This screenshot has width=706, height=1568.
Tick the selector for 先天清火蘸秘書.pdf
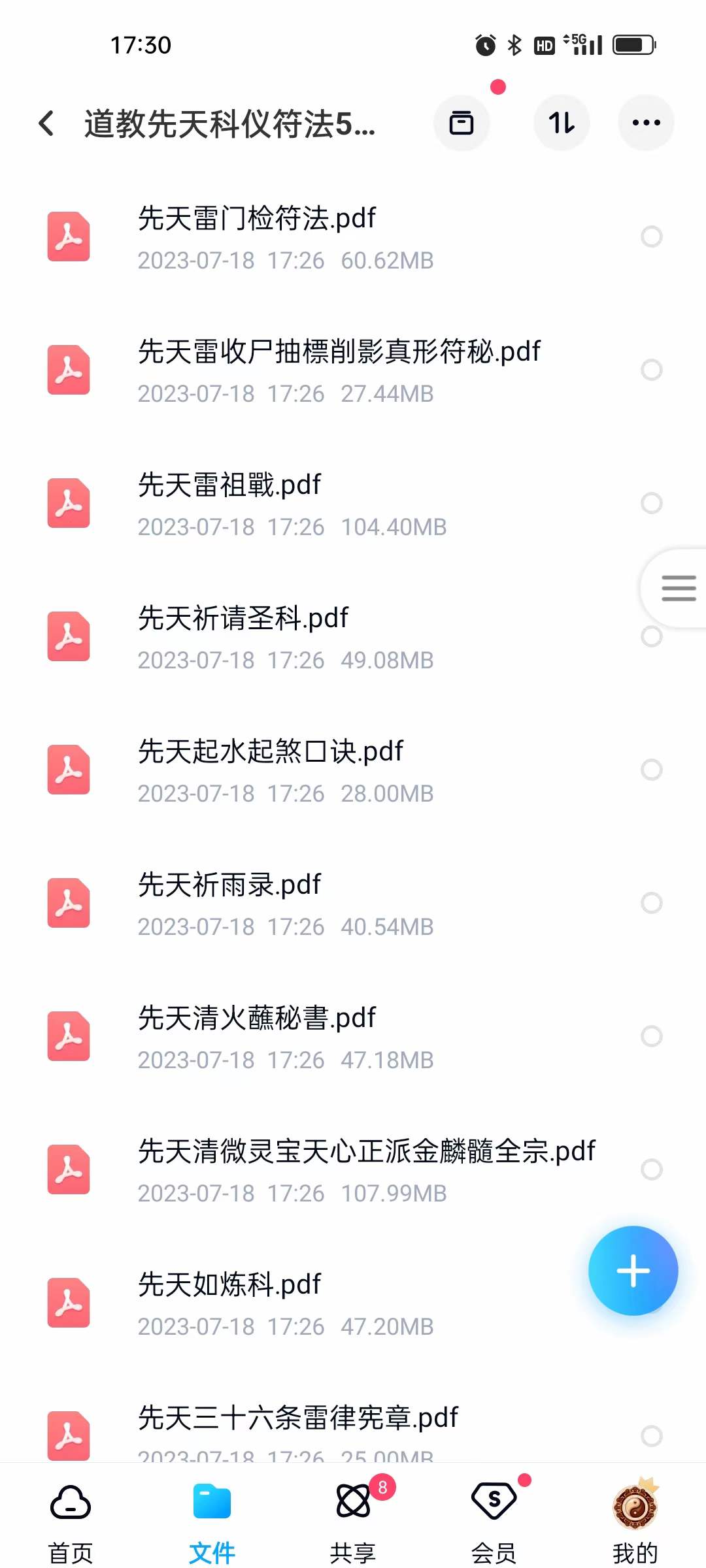(652, 1036)
